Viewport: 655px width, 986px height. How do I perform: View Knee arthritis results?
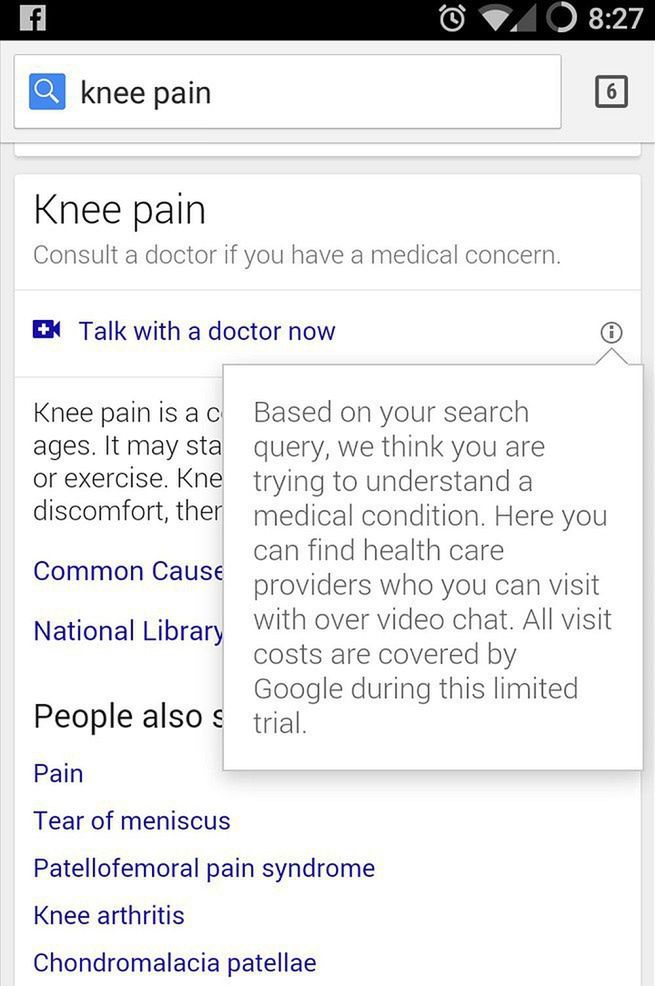tap(109, 915)
